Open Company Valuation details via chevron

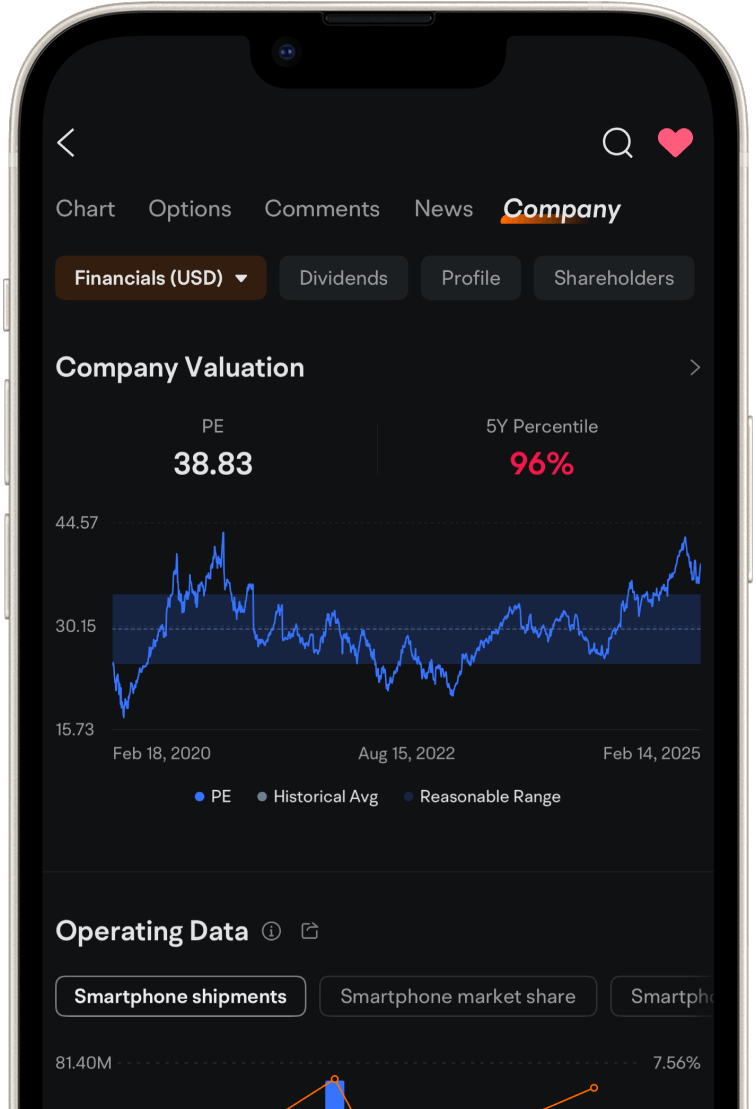[x=695, y=368]
